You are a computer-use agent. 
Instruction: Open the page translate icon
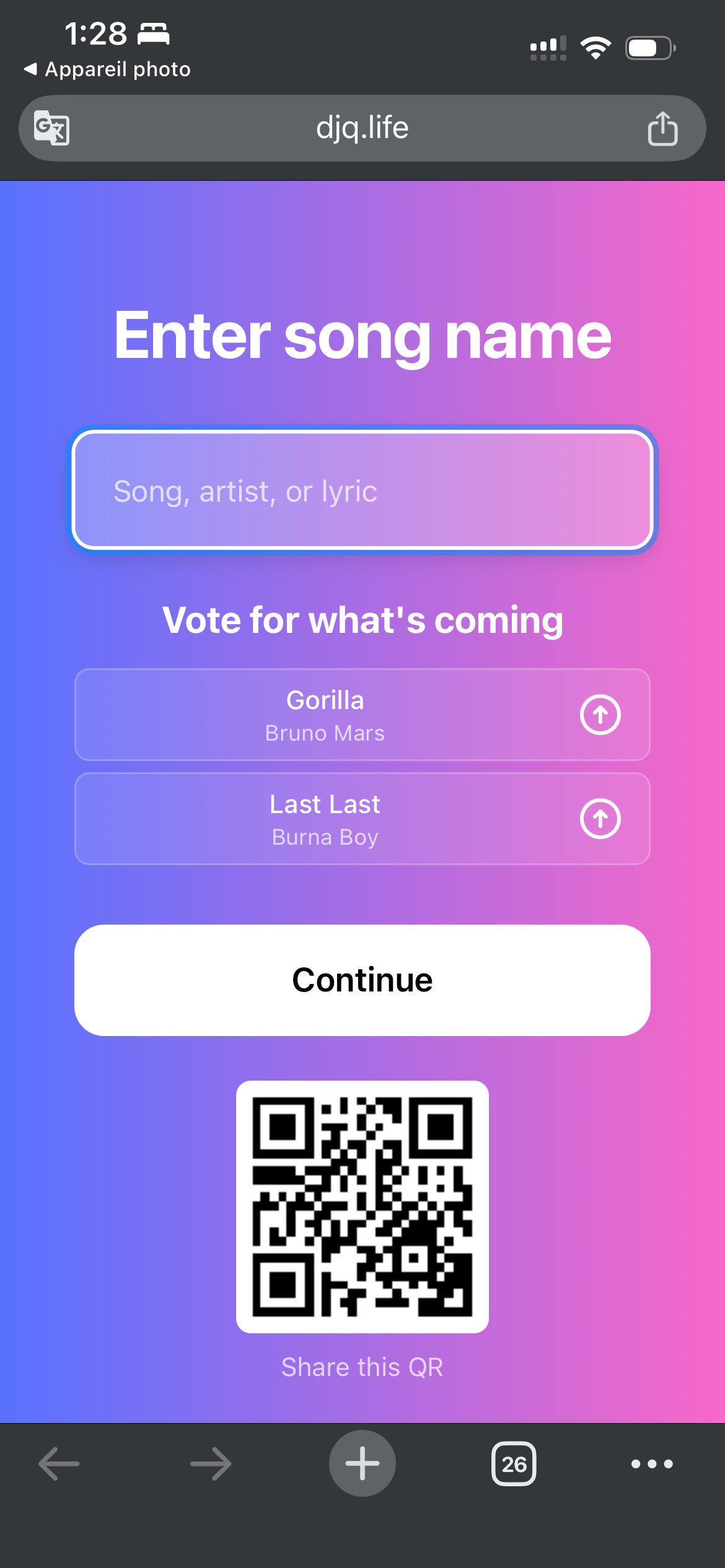pyautogui.click(x=51, y=128)
